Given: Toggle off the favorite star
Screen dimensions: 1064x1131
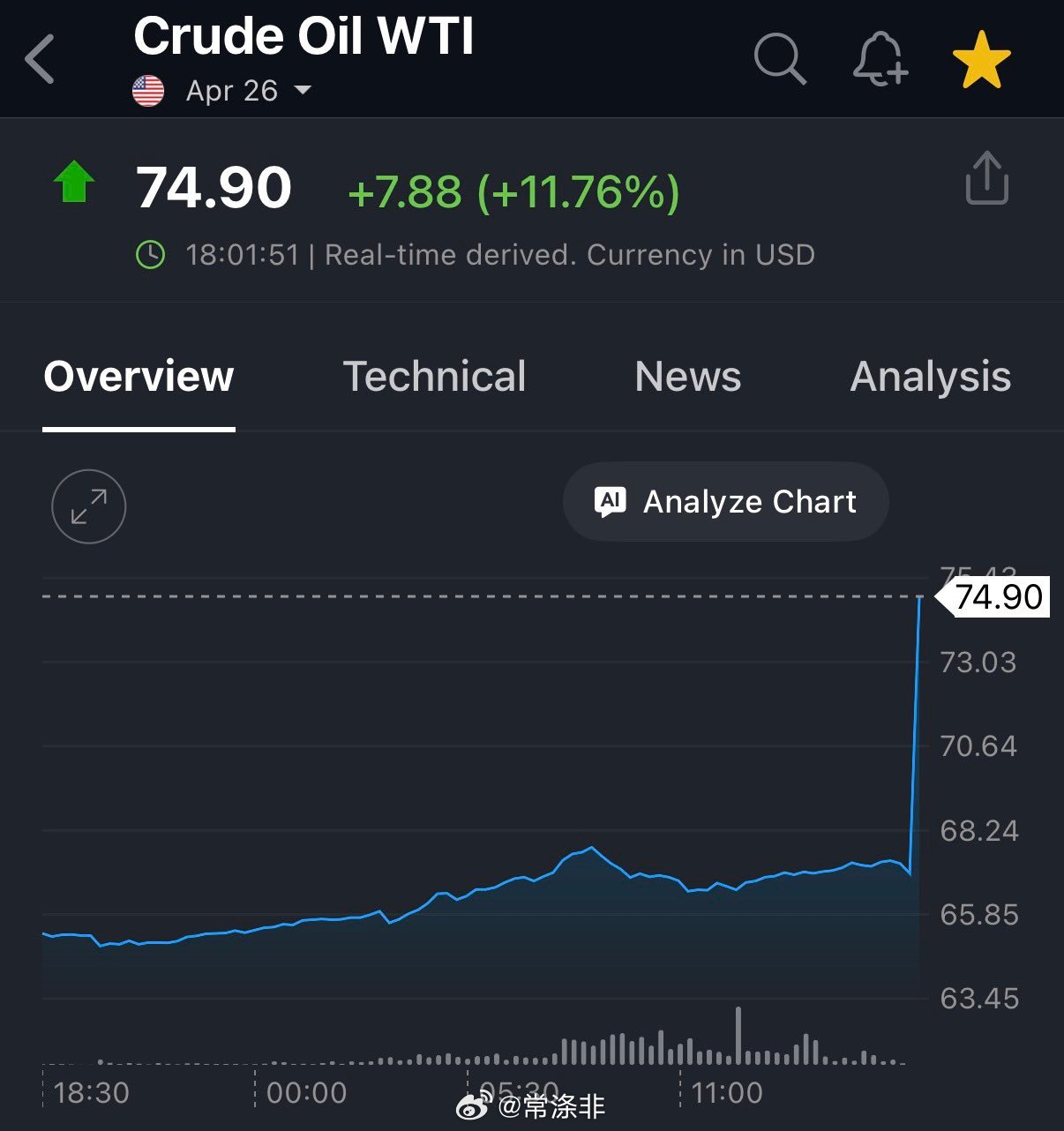Looking at the screenshot, I should pos(981,59).
